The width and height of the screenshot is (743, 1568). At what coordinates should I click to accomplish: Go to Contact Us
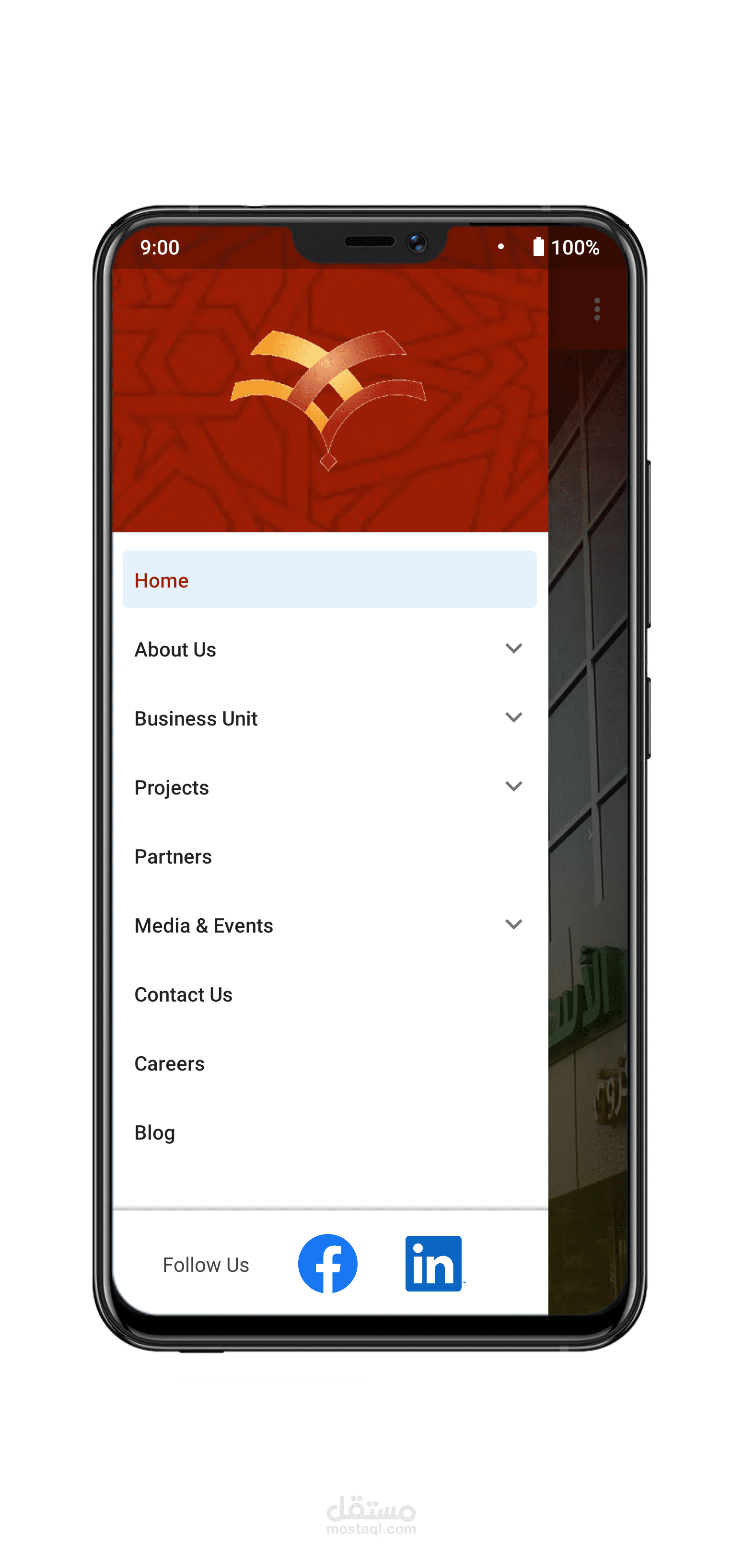coord(329,994)
